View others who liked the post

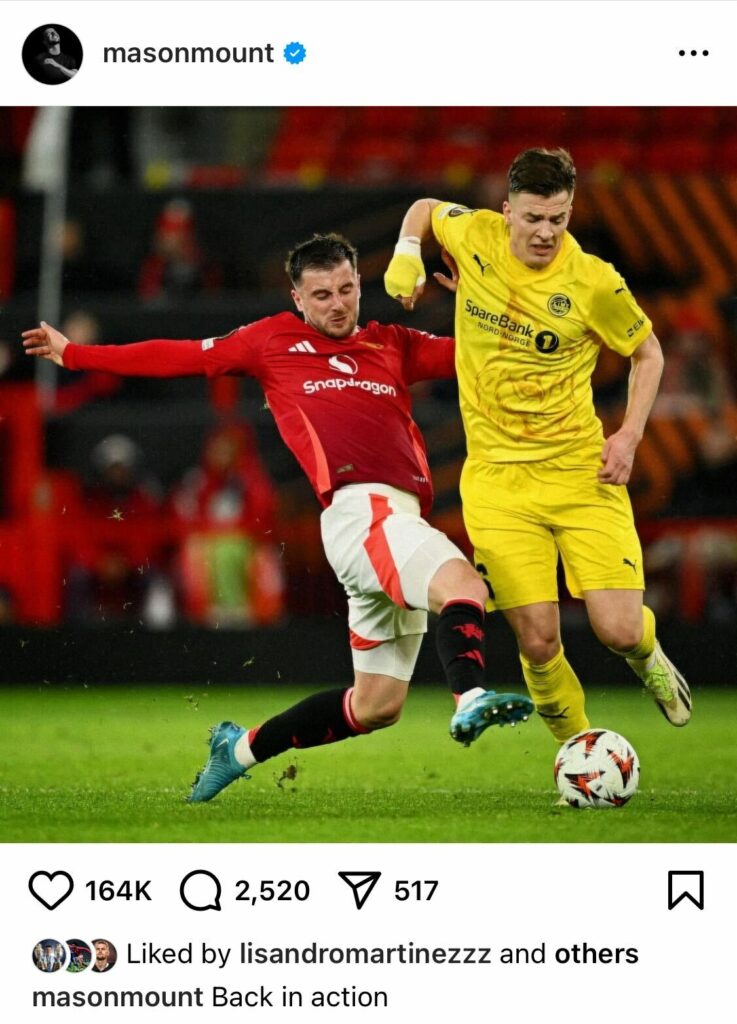[x=596, y=954]
